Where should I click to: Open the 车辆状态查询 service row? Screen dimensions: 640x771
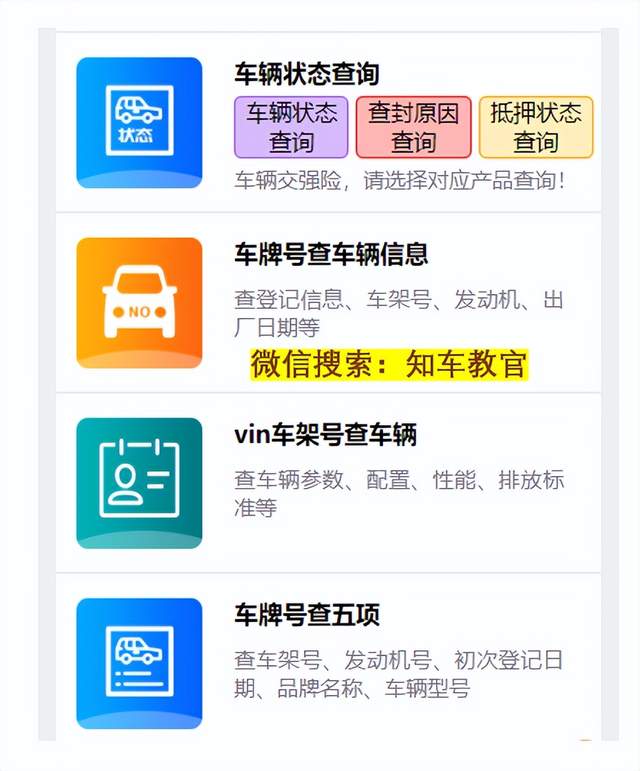point(328,122)
